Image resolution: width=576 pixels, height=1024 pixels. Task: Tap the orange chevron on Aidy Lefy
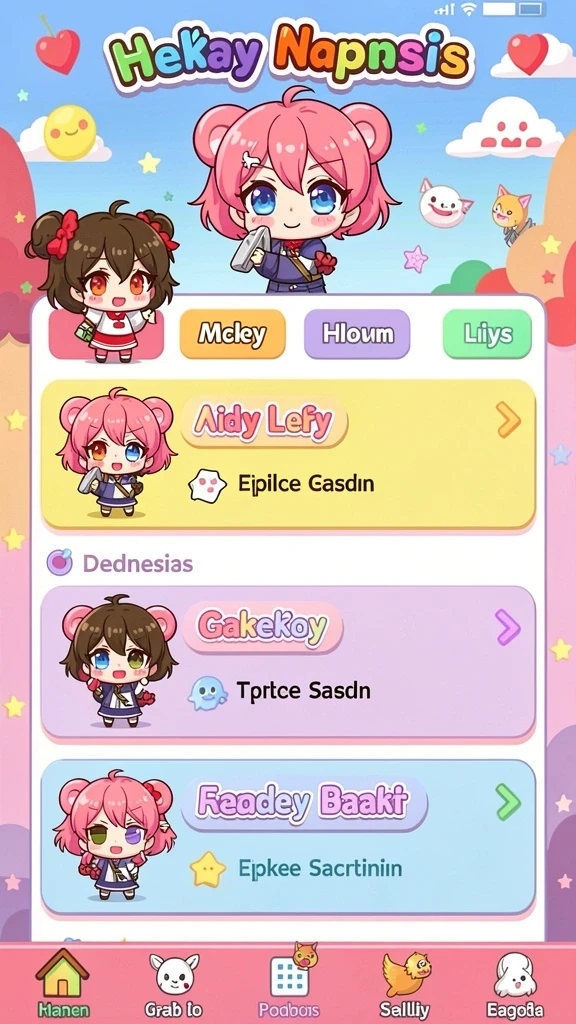click(x=508, y=420)
